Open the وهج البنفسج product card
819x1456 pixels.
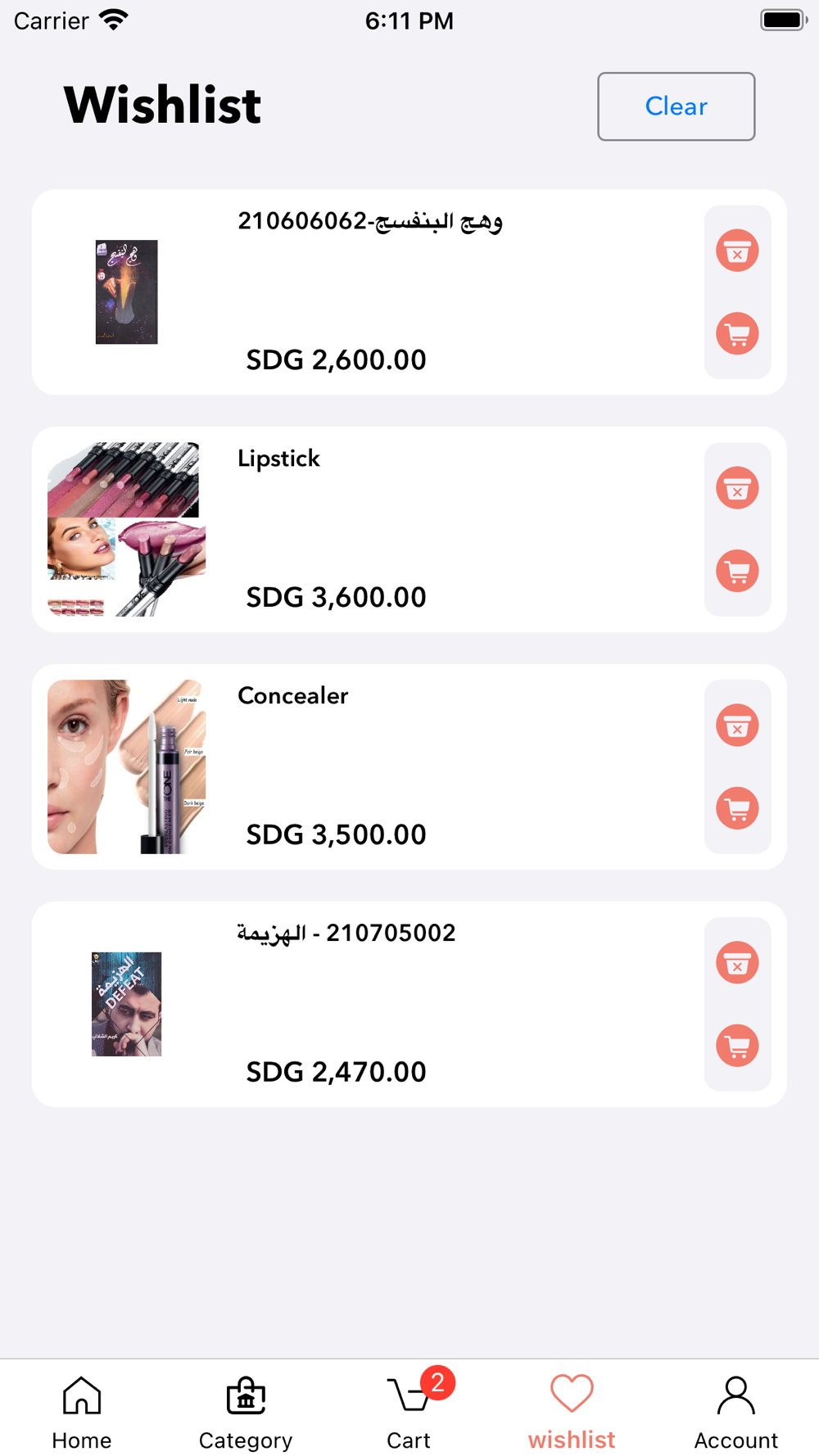[369, 292]
